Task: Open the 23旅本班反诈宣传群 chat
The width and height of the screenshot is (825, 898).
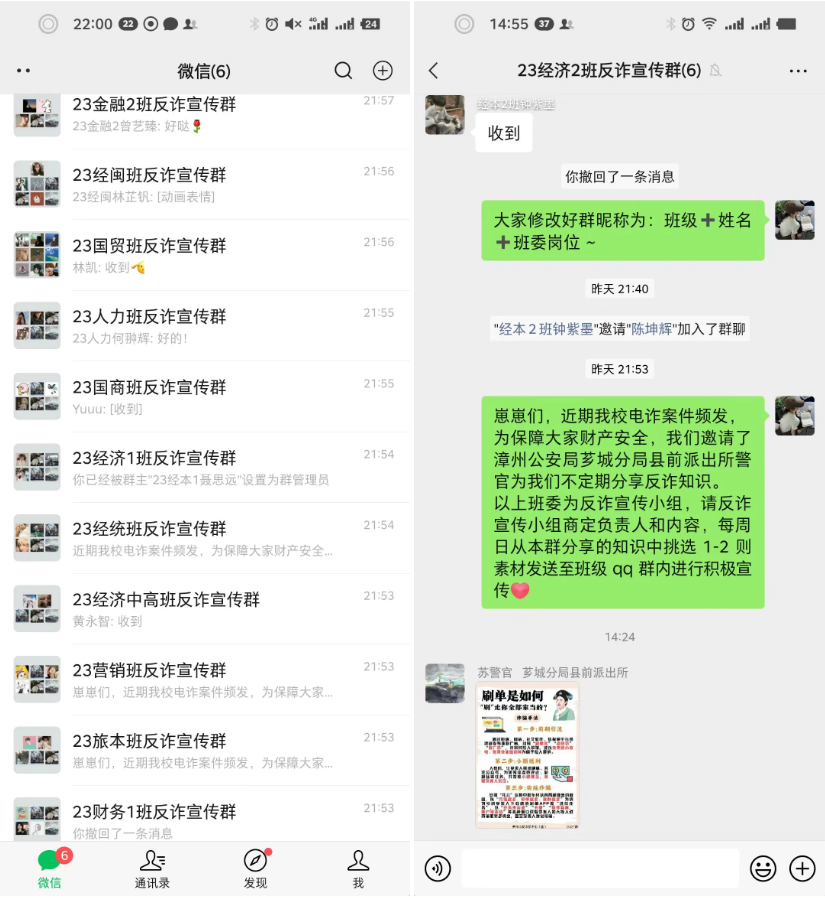Action: 210,750
